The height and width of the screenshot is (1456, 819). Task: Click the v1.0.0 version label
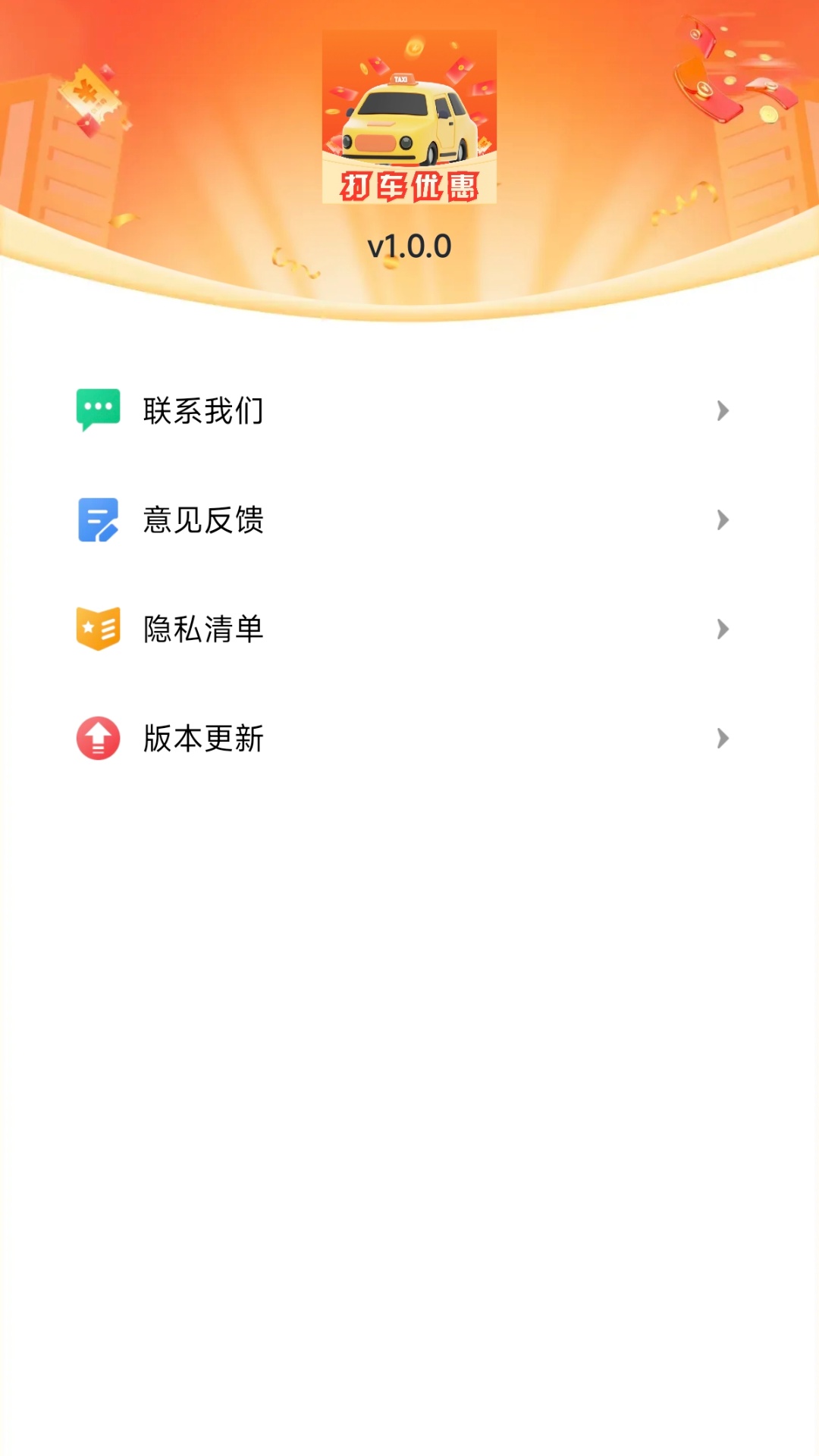(409, 245)
